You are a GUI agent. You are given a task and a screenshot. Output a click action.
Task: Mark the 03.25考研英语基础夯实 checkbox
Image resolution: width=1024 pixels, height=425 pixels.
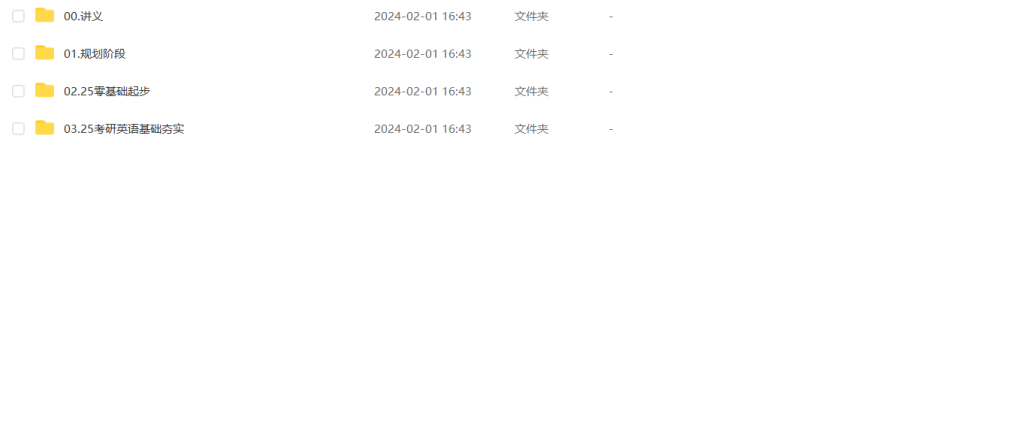pos(18,129)
